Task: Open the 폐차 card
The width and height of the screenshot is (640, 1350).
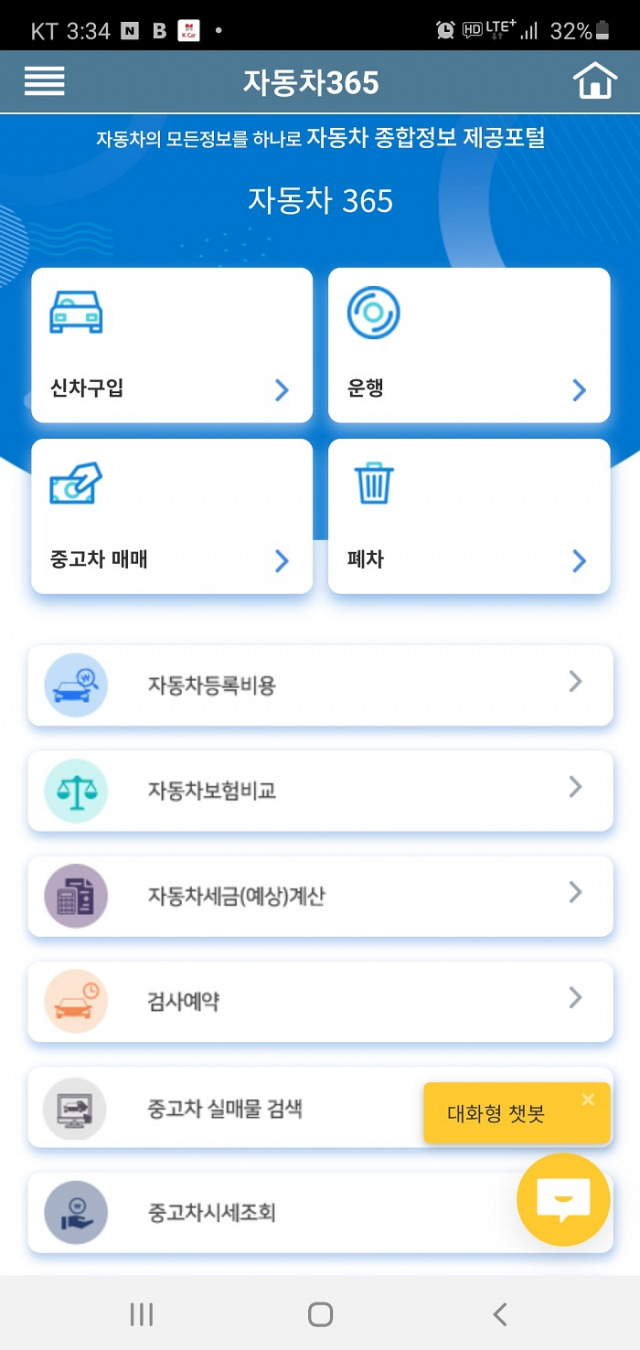Action: pos(469,516)
